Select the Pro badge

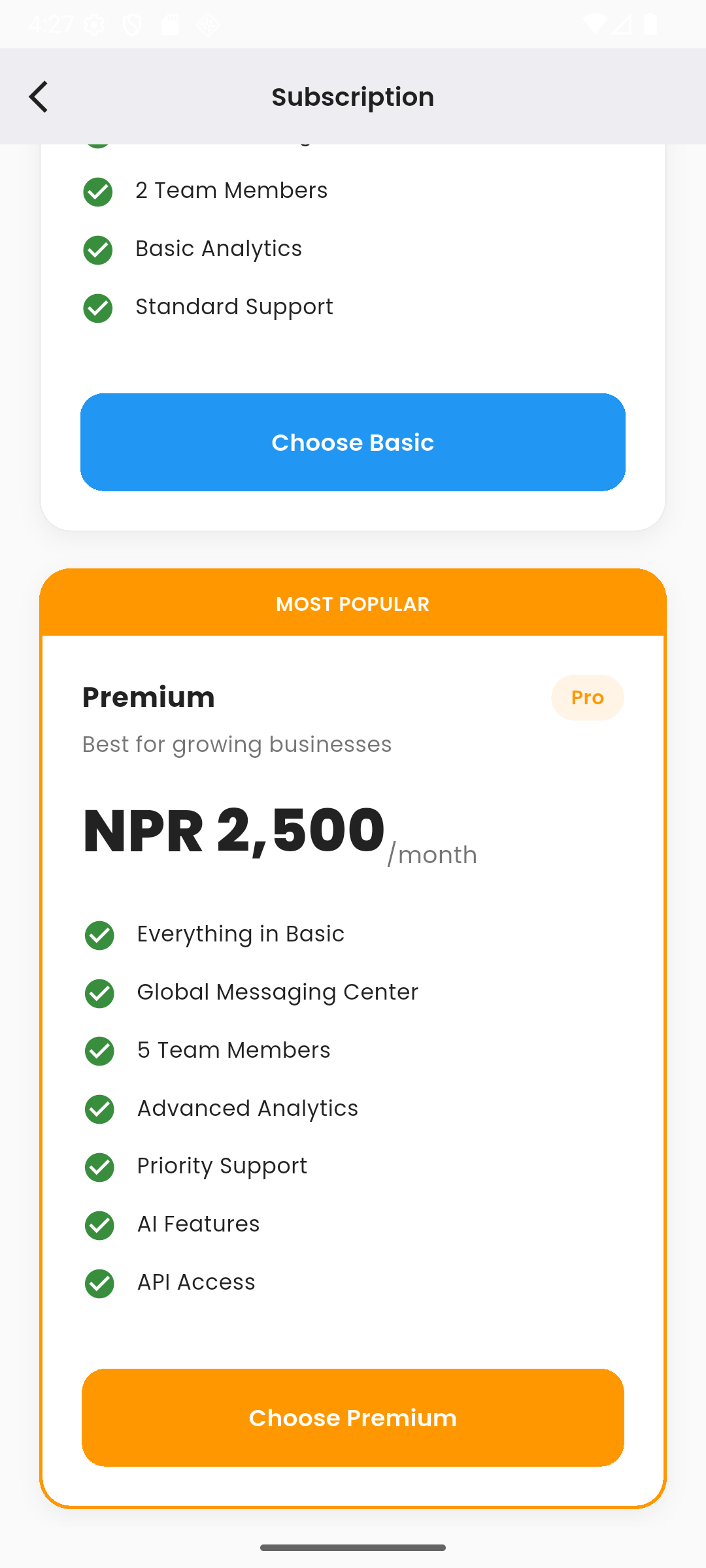coord(586,696)
